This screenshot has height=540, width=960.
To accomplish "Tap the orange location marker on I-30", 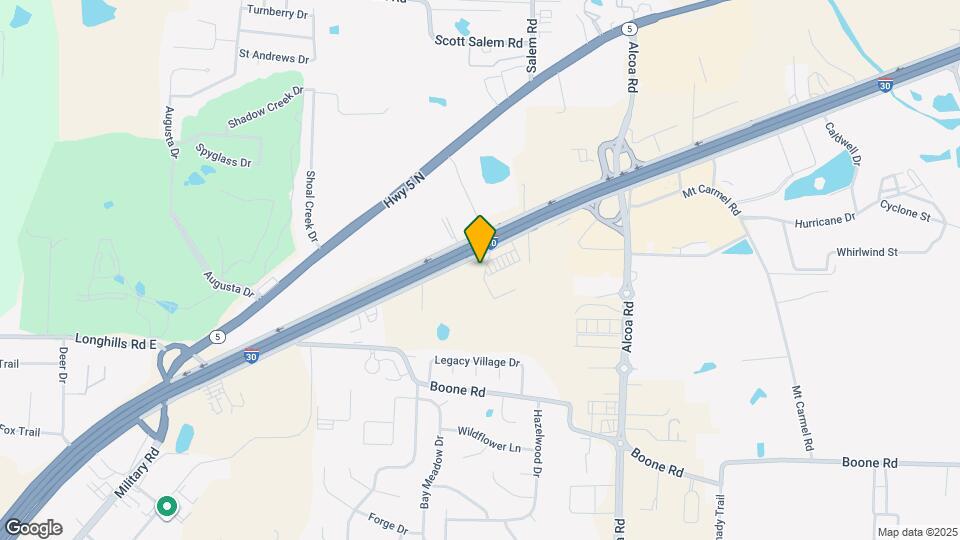I will tap(481, 238).
